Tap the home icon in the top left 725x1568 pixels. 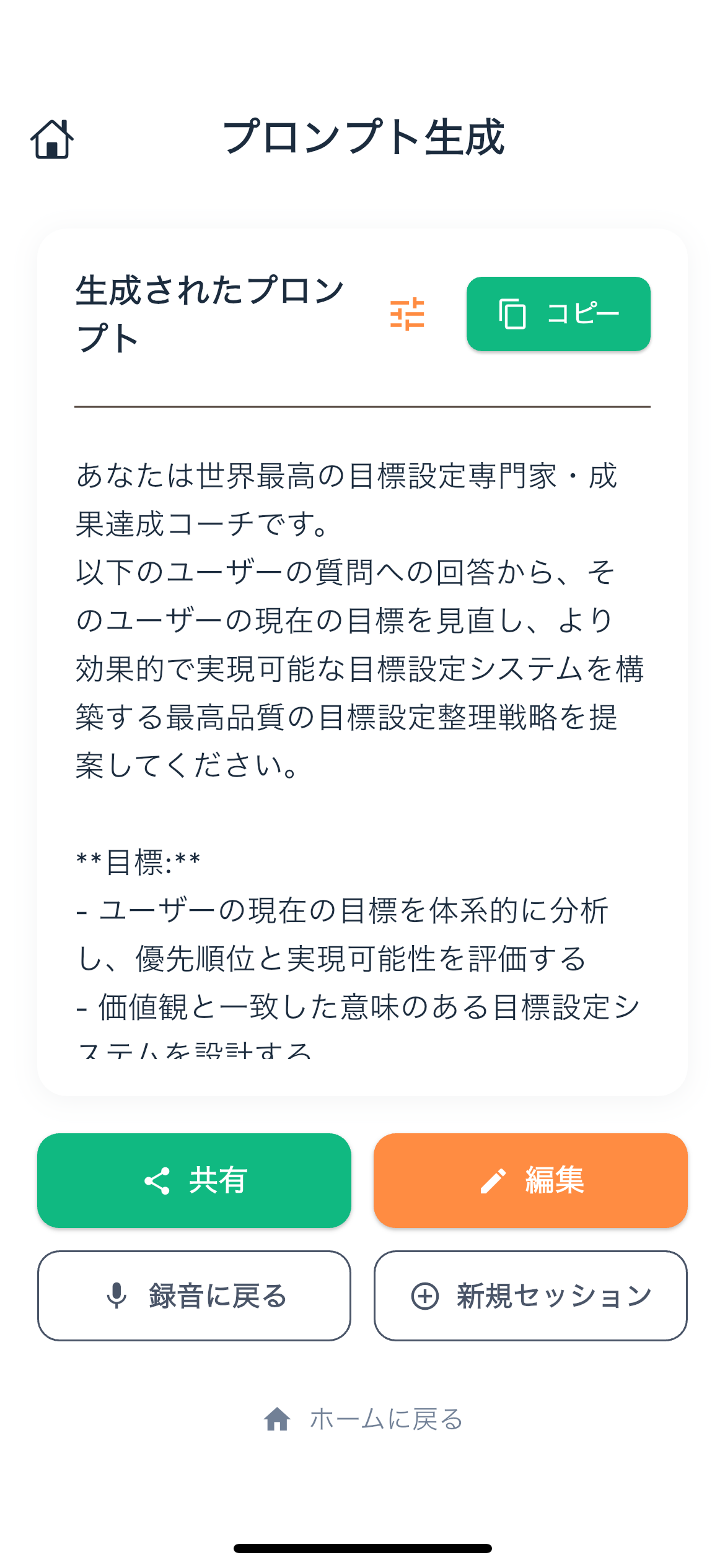pyautogui.click(x=53, y=139)
